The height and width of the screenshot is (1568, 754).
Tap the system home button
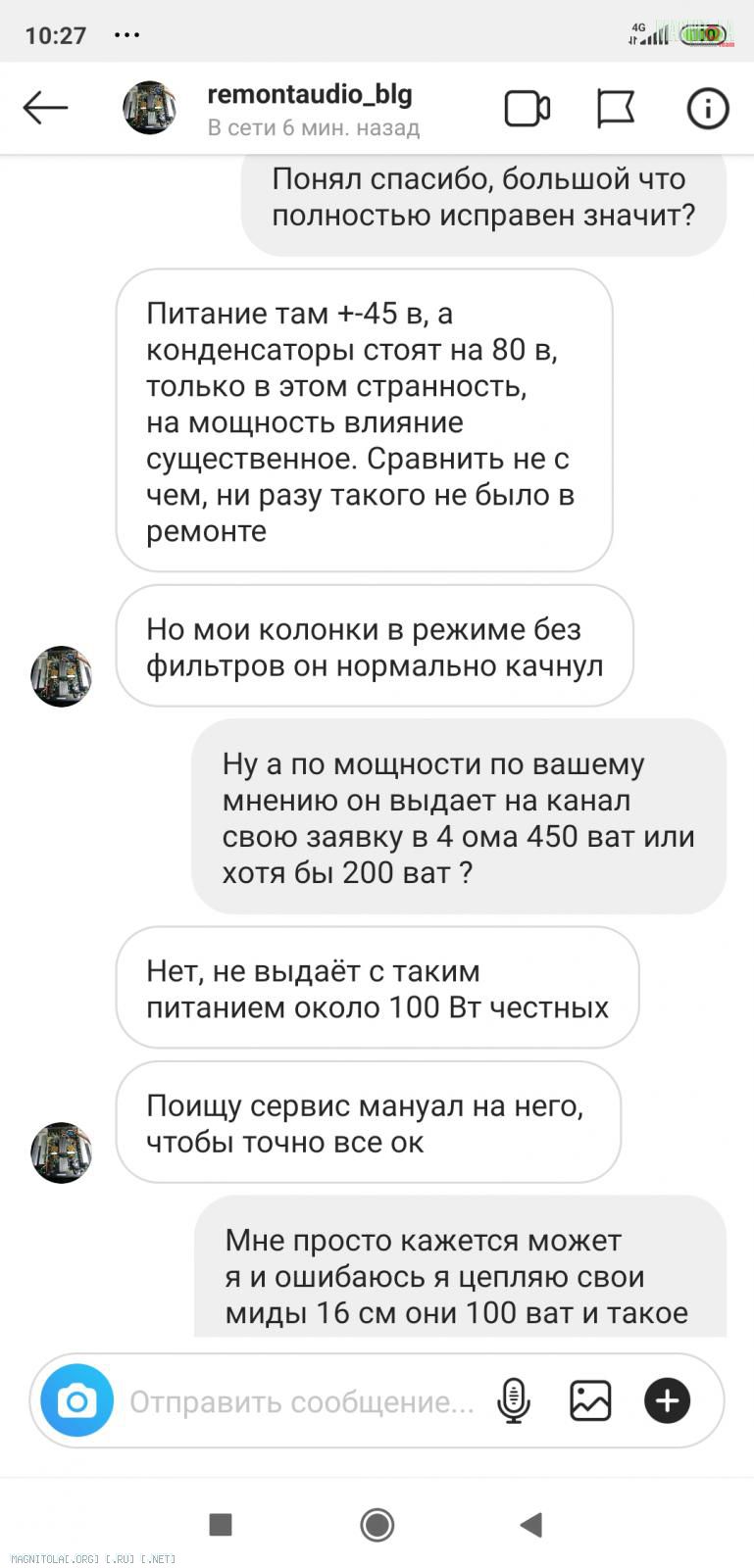[x=377, y=1525]
